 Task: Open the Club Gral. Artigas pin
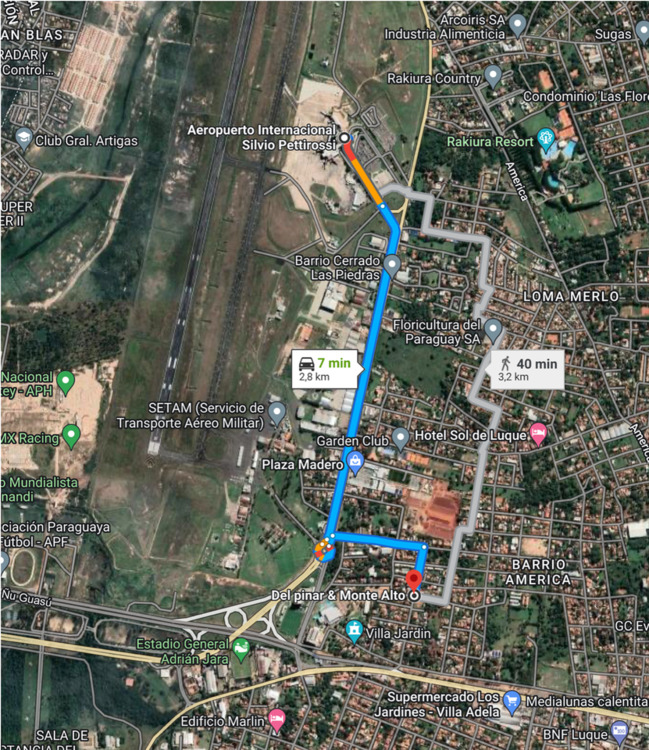click(x=22, y=137)
